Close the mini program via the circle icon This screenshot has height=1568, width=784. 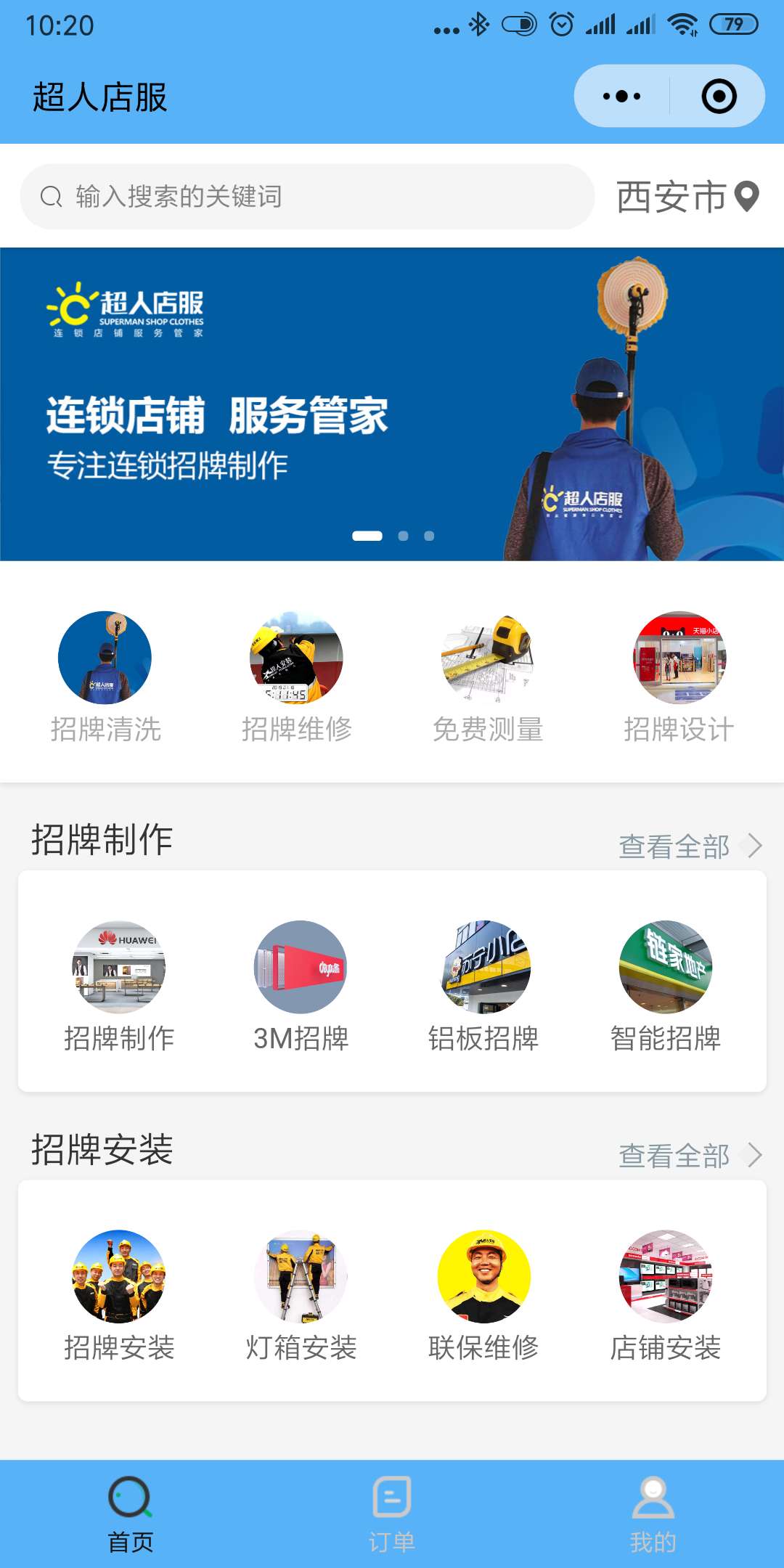pyautogui.click(x=719, y=97)
